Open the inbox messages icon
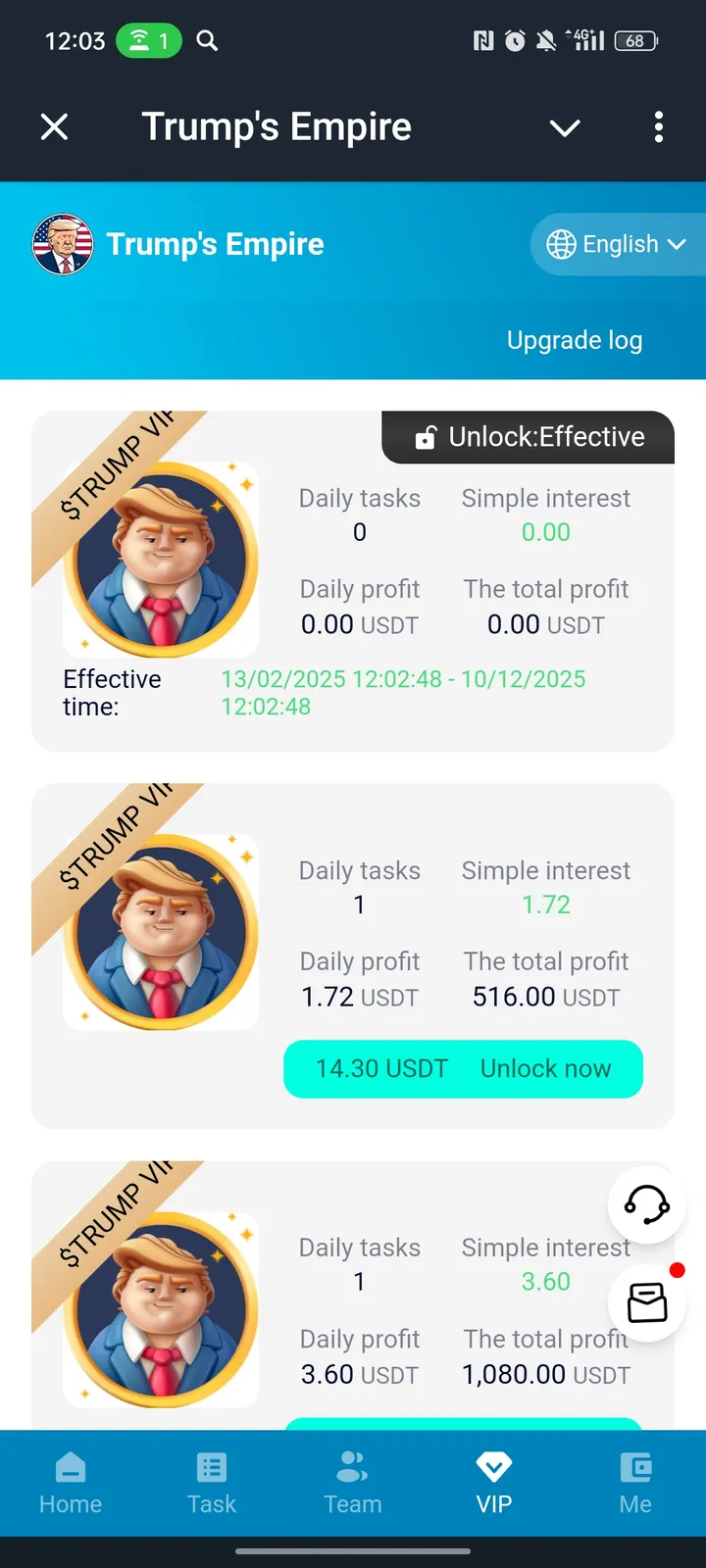The image size is (706, 1568). pyautogui.click(x=646, y=1301)
